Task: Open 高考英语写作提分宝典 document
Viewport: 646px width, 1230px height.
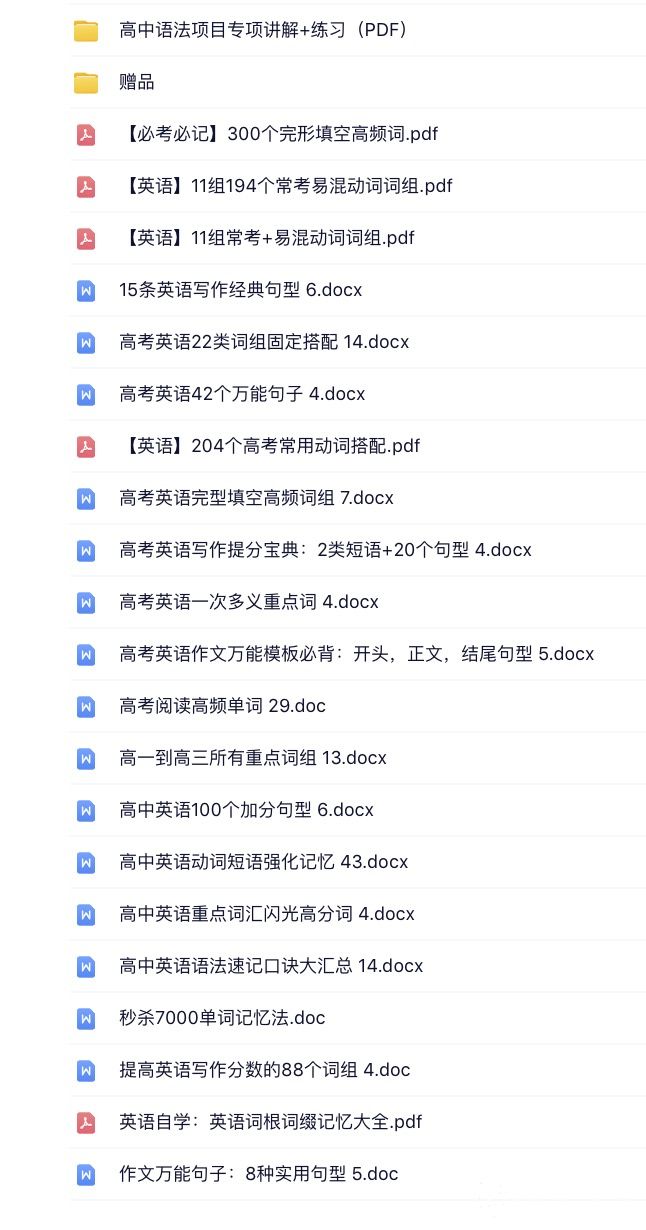Action: [325, 550]
